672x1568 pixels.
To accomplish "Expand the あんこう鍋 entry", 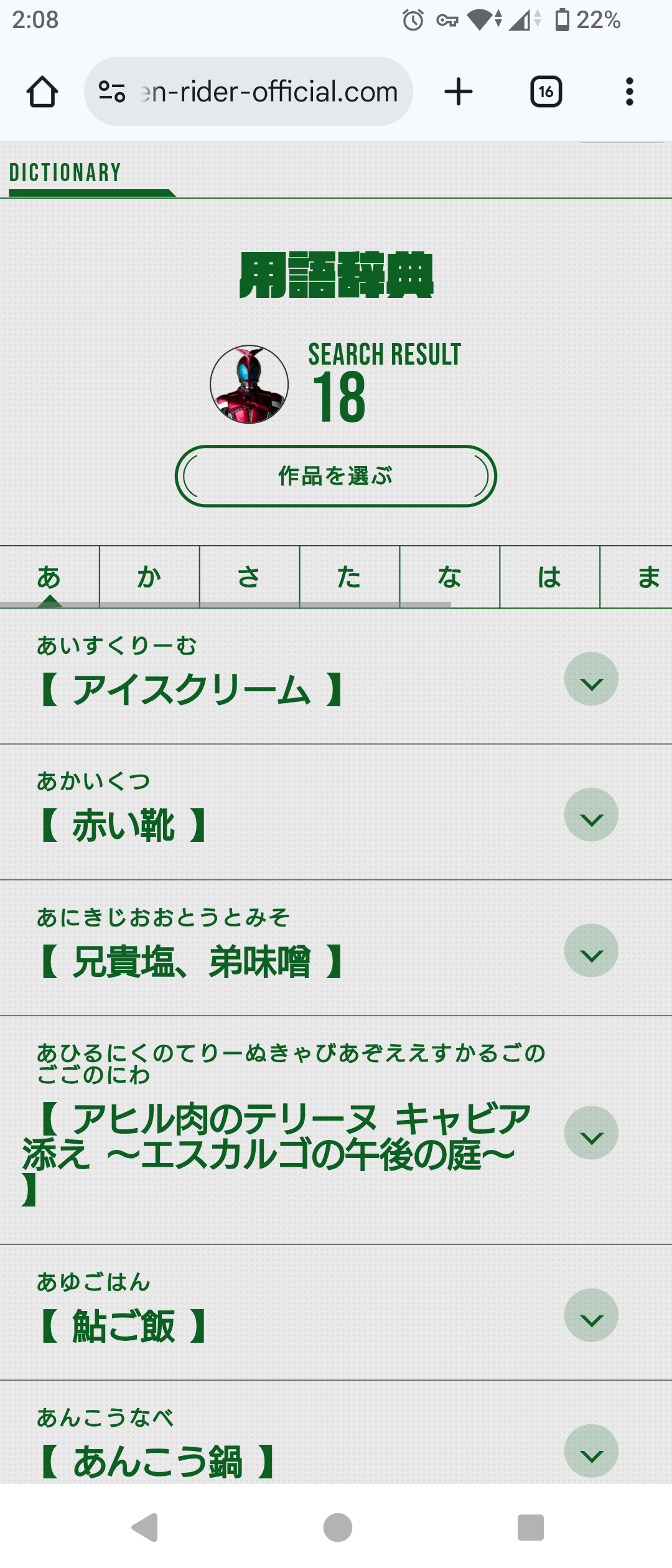I will [x=591, y=1450].
